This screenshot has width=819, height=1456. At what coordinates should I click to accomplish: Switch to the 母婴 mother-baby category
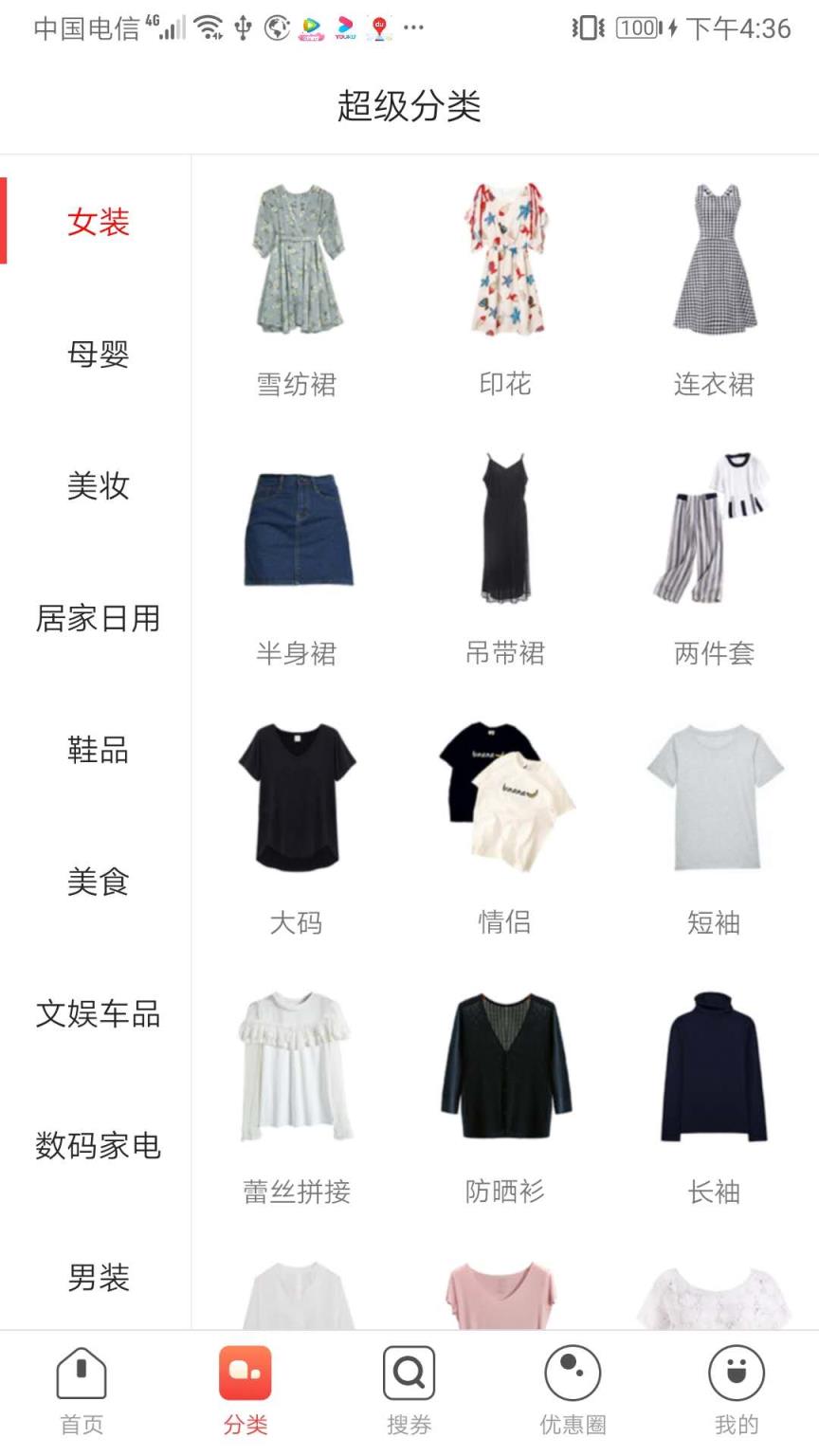click(x=96, y=355)
